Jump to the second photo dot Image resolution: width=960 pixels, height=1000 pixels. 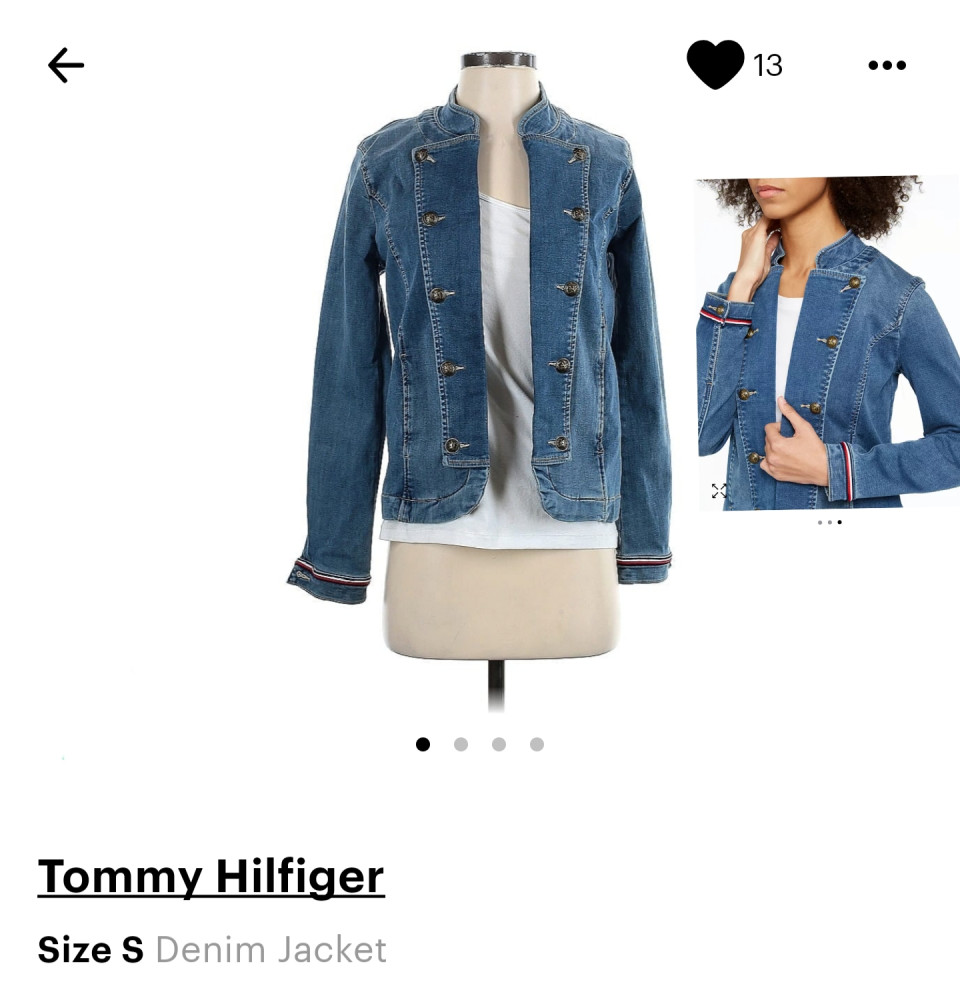[461, 744]
